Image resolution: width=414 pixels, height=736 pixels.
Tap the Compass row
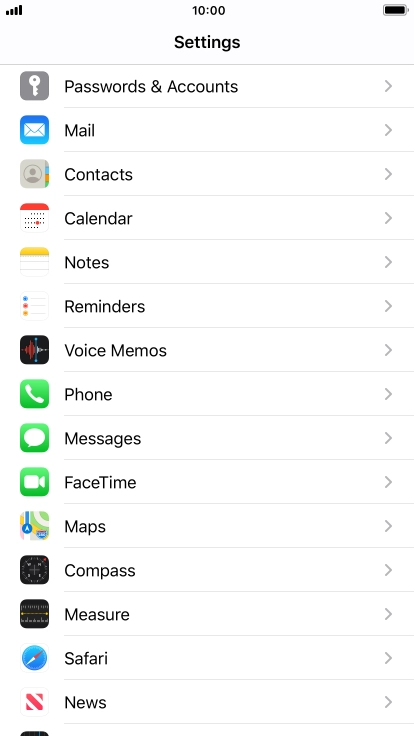[x=207, y=571]
